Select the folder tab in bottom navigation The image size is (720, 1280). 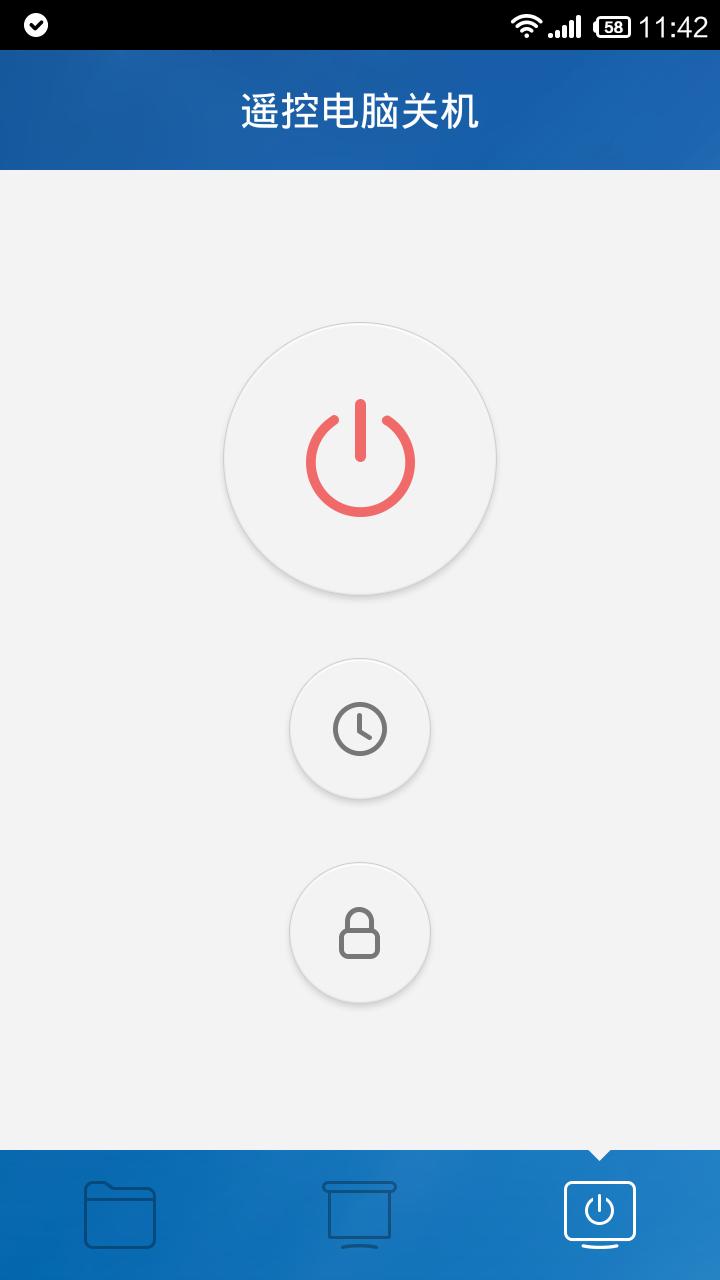[x=120, y=1214]
